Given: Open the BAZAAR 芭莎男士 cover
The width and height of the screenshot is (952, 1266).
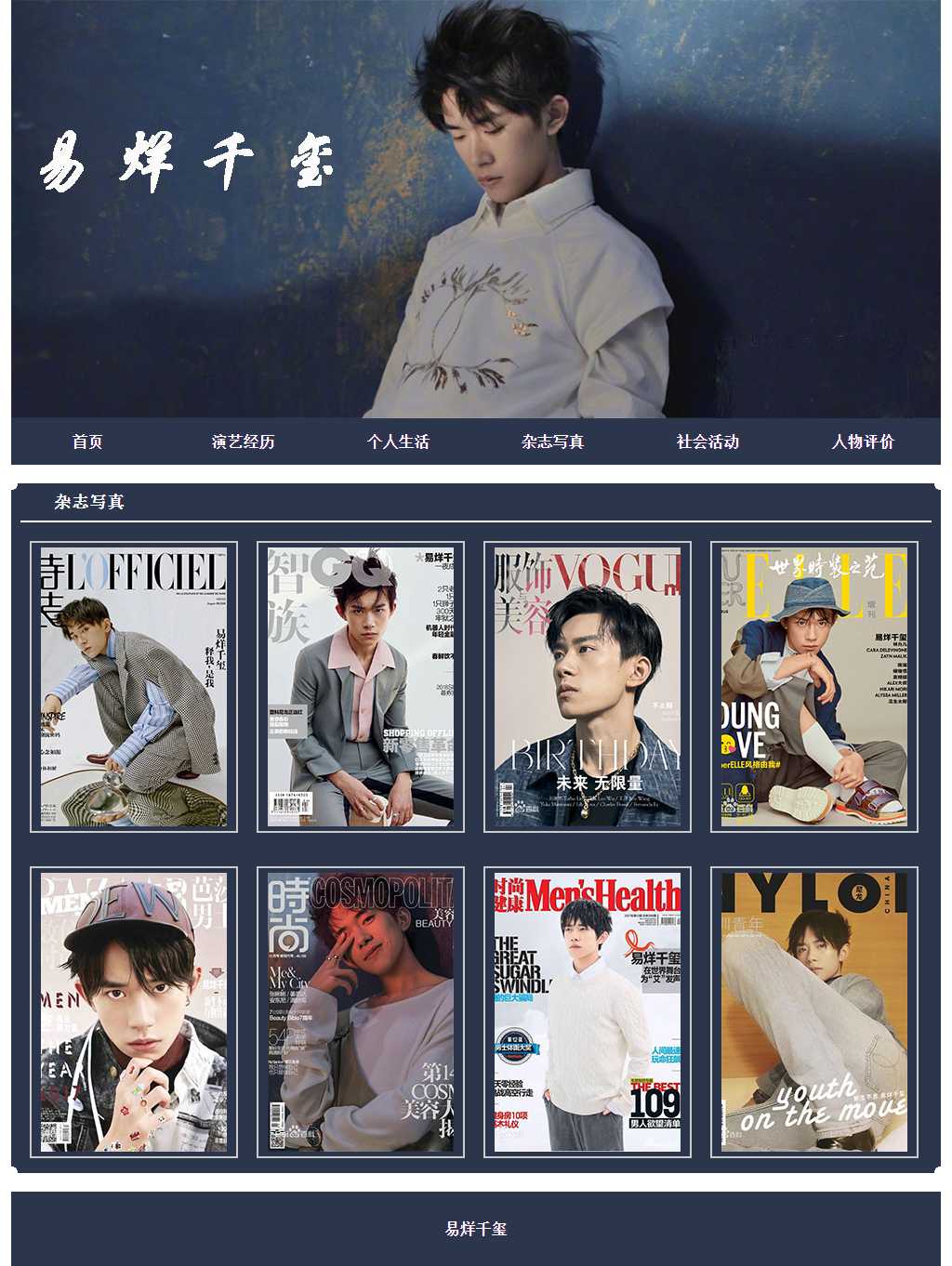Looking at the screenshot, I should [134, 1012].
